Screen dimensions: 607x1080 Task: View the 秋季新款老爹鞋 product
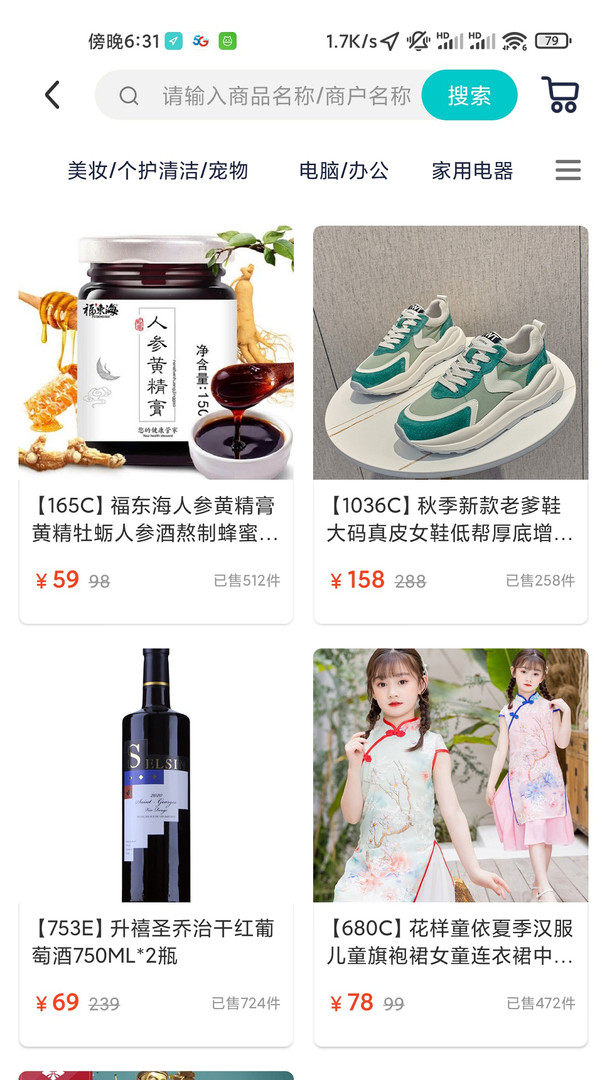450,424
